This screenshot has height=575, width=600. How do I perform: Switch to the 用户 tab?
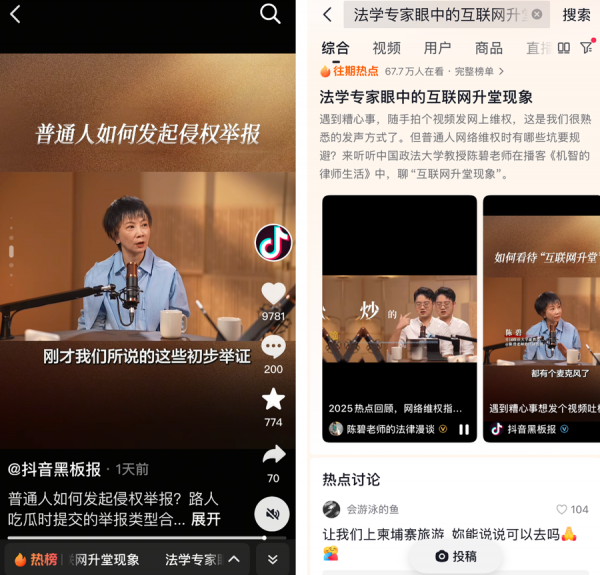click(437, 48)
